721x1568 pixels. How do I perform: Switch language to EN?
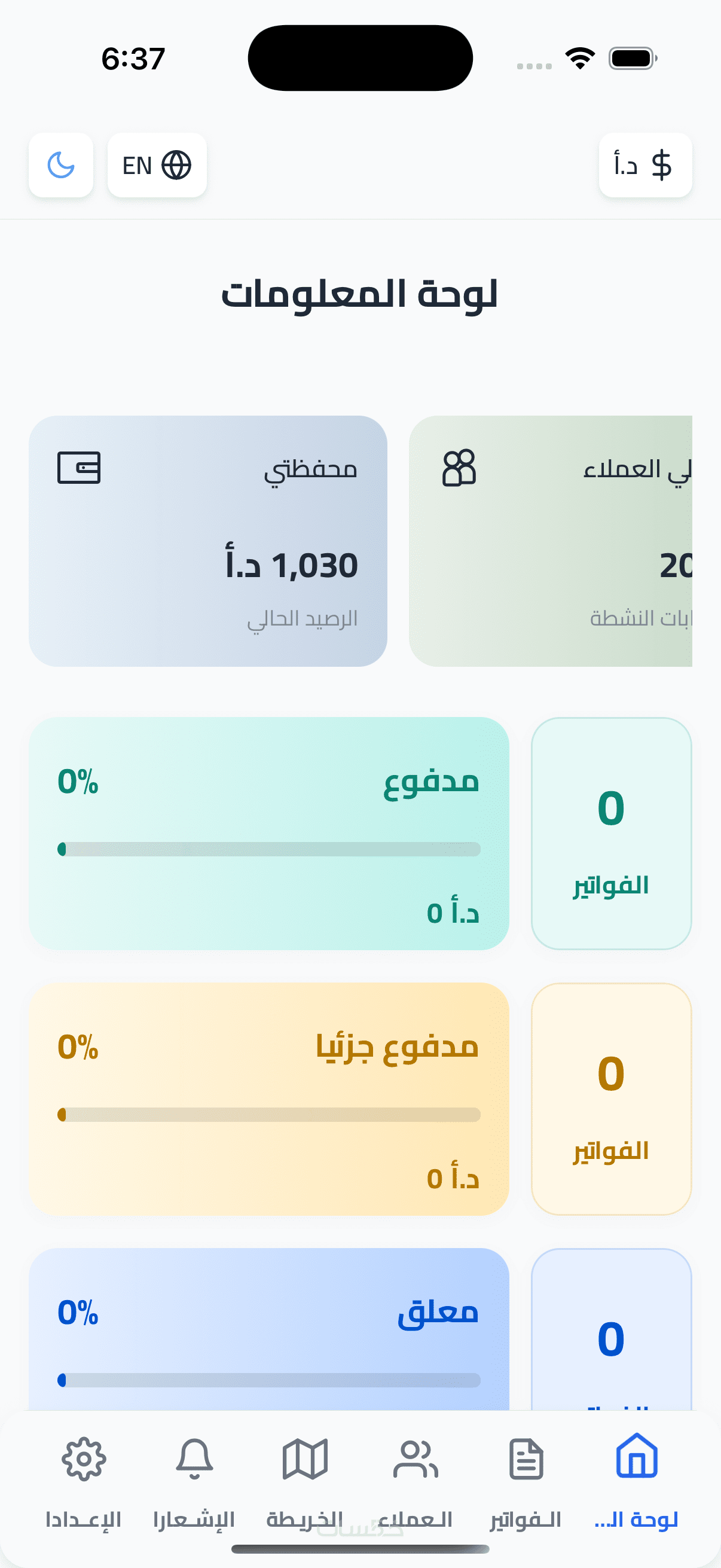click(x=157, y=165)
